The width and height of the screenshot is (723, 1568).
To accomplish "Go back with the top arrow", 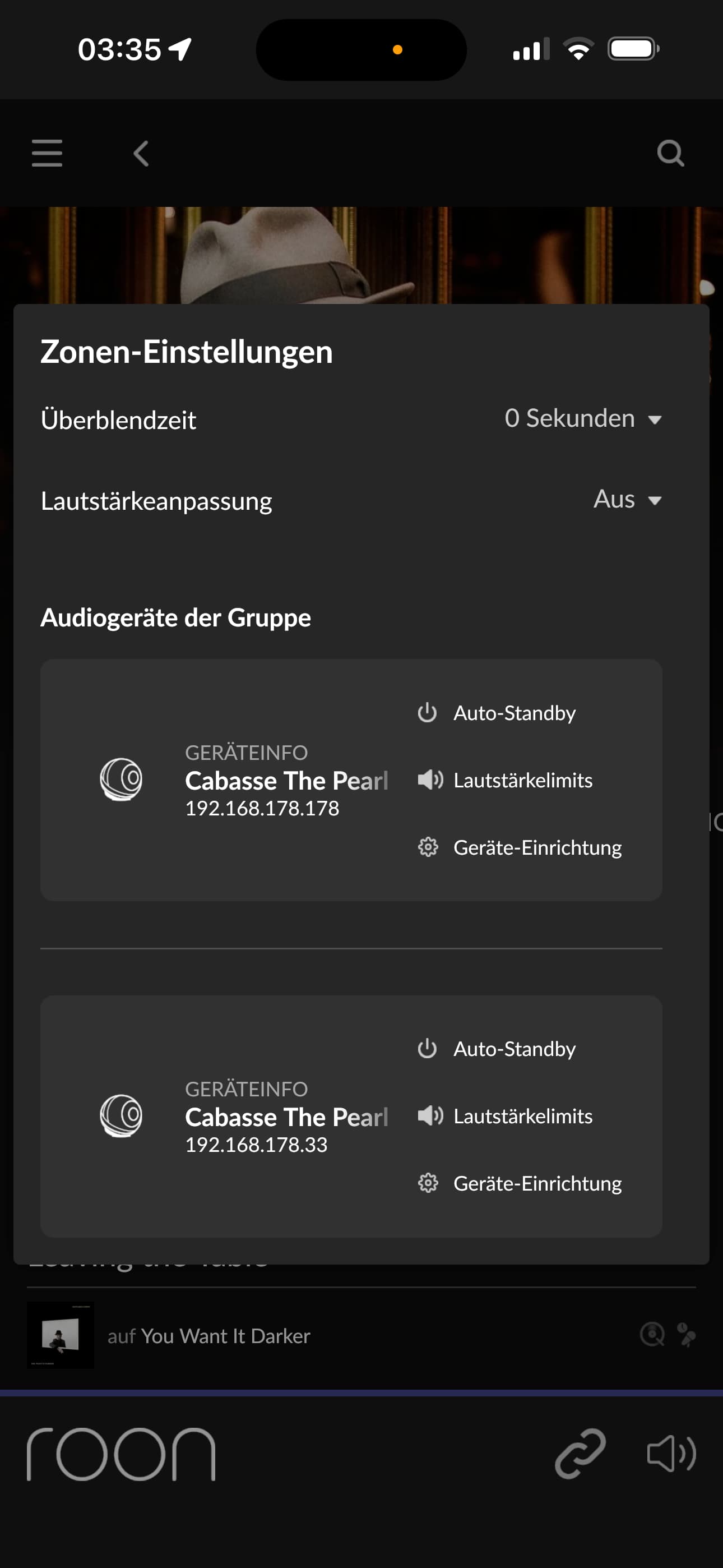I will click(x=141, y=154).
